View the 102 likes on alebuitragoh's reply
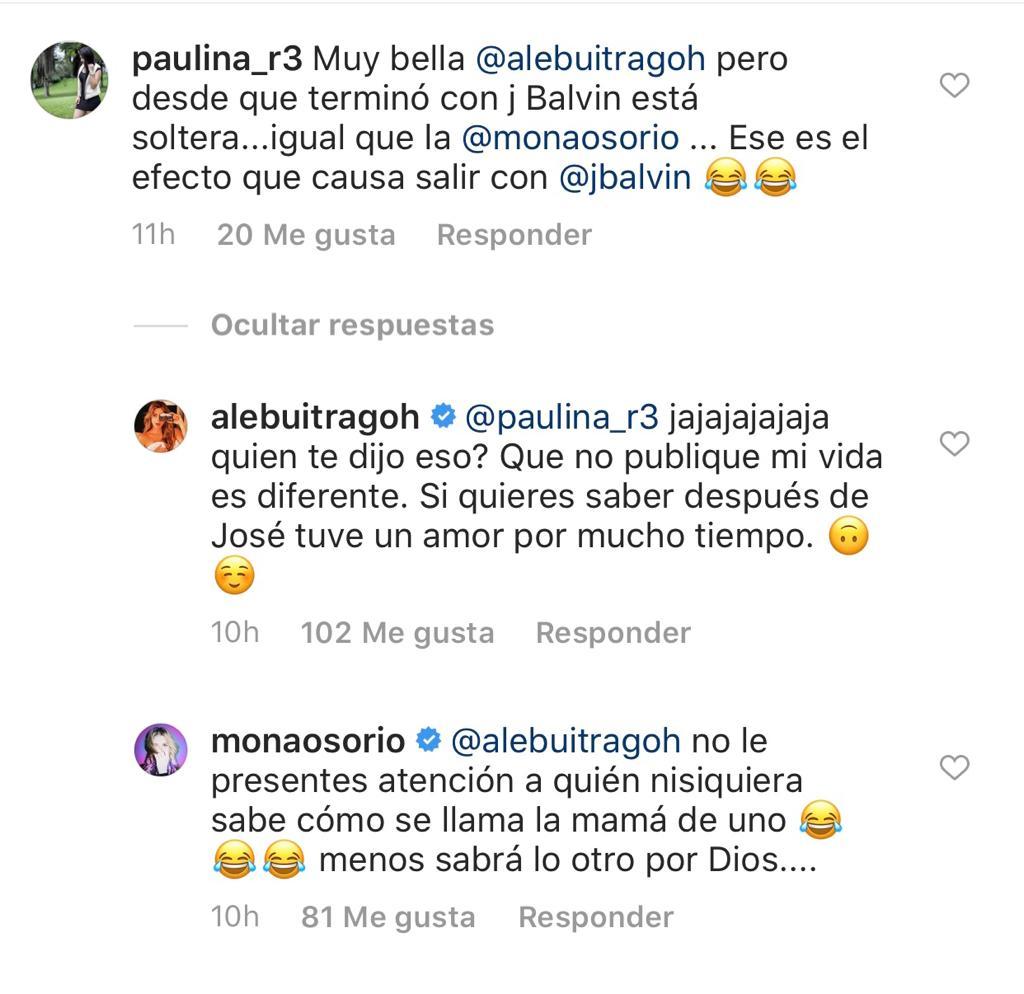Image resolution: width=1024 pixels, height=994 pixels. [397, 633]
